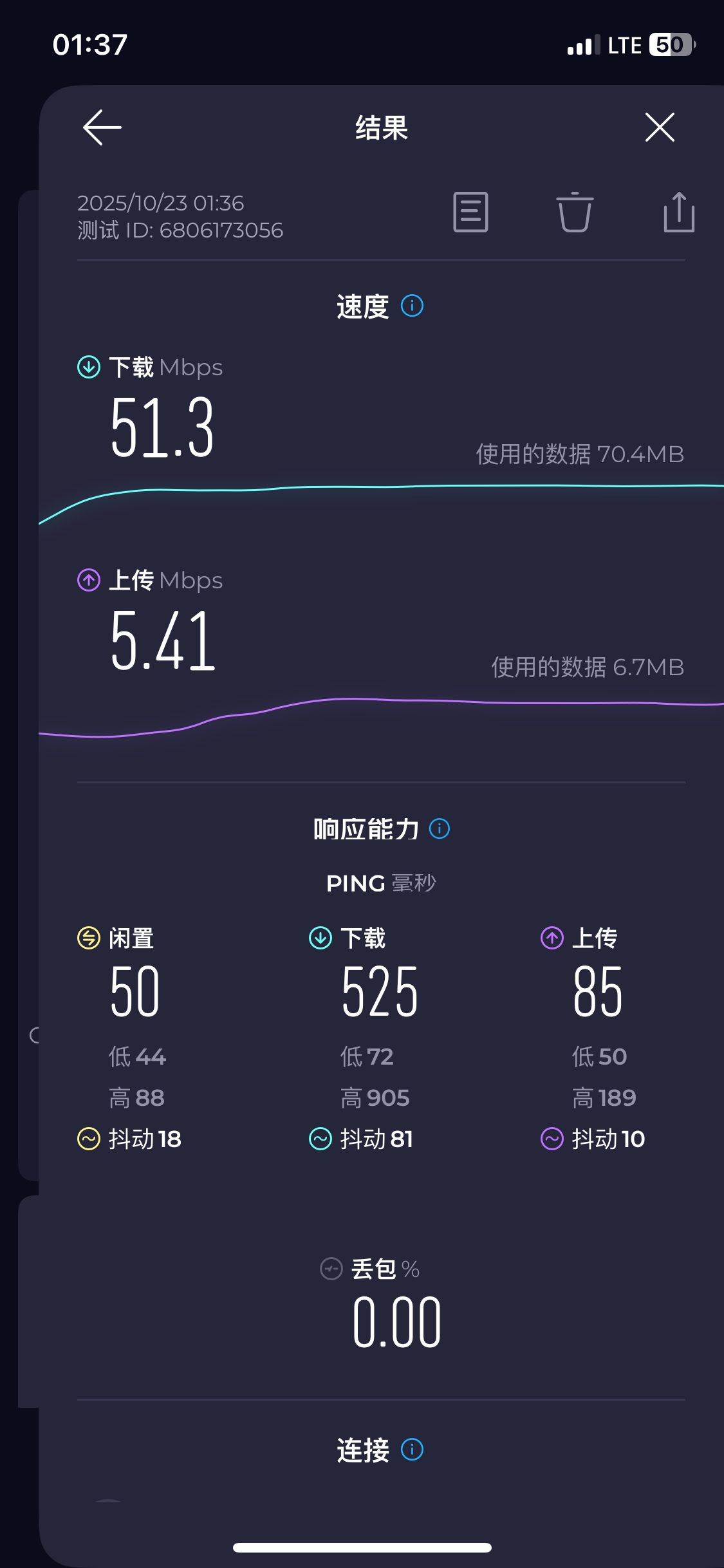Open info icon beside 速度
The height and width of the screenshot is (1568, 724).
click(412, 306)
